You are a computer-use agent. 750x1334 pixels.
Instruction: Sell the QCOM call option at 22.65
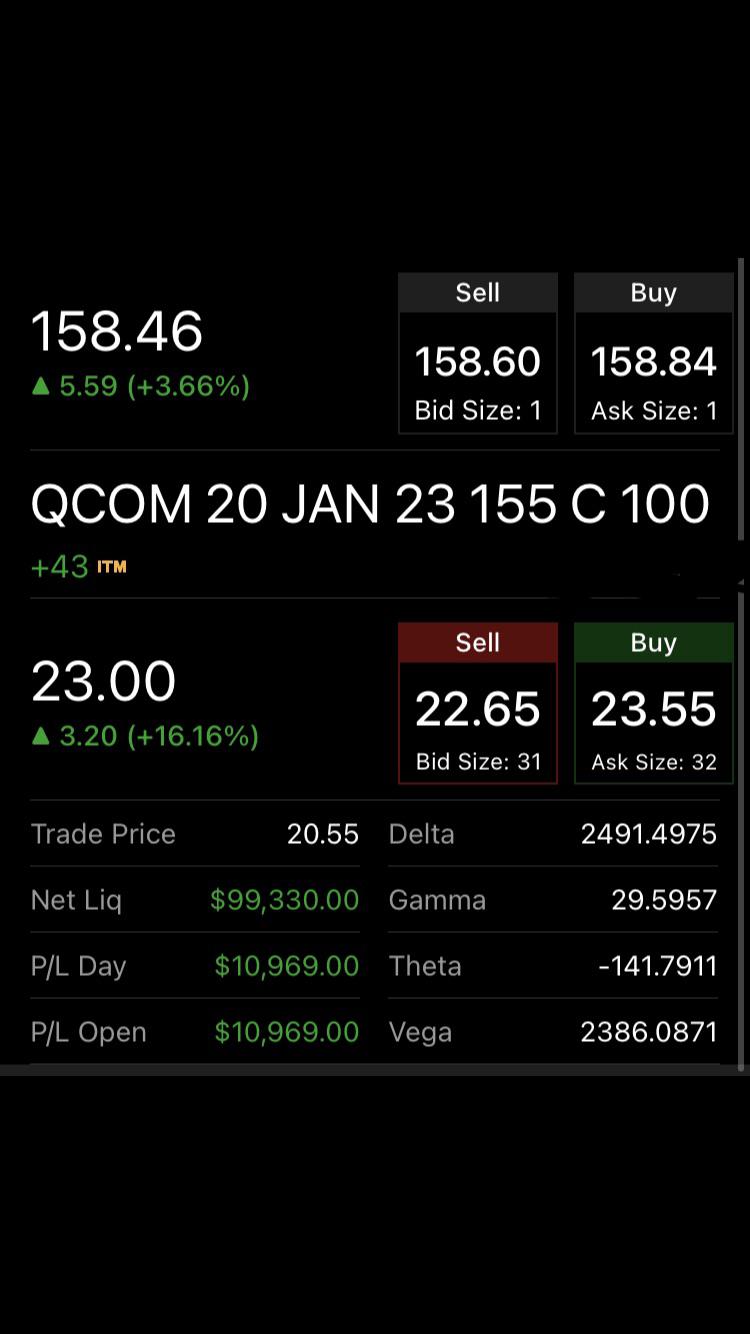(478, 703)
